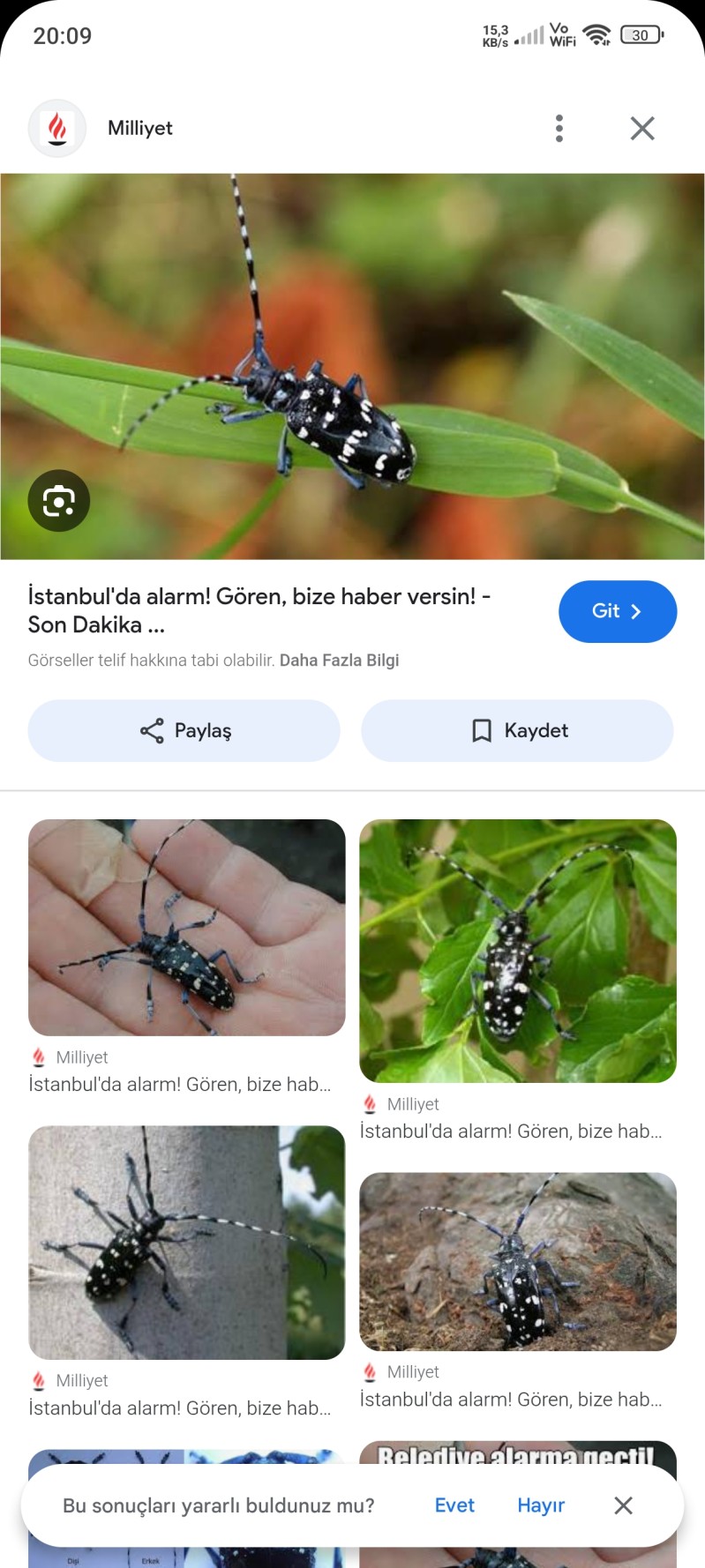The height and width of the screenshot is (1568, 705).
Task: Open the main beetle image
Action: point(353,366)
